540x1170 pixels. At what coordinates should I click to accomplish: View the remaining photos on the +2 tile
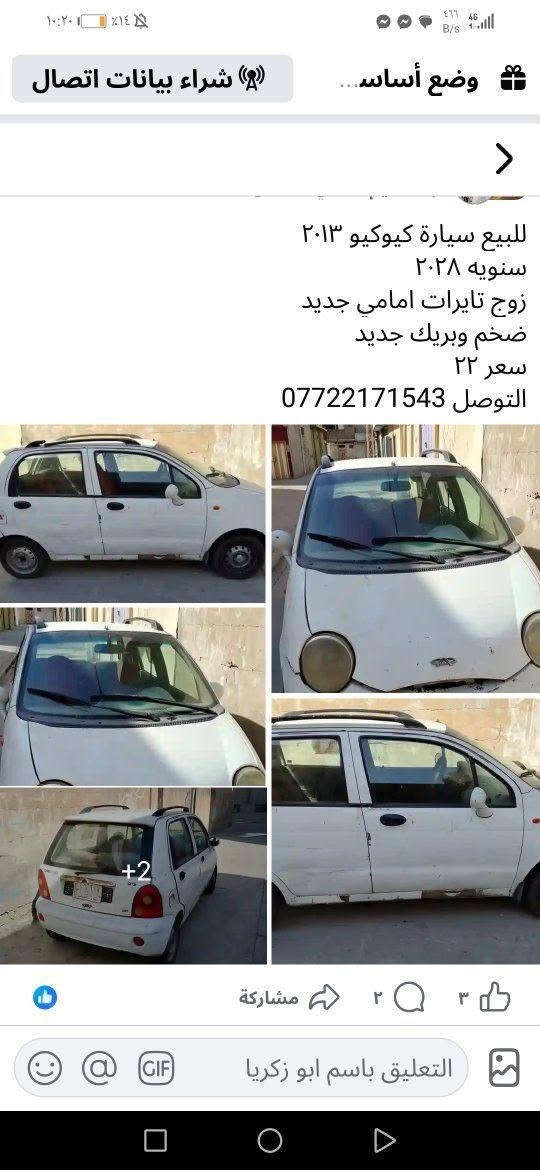134,876
